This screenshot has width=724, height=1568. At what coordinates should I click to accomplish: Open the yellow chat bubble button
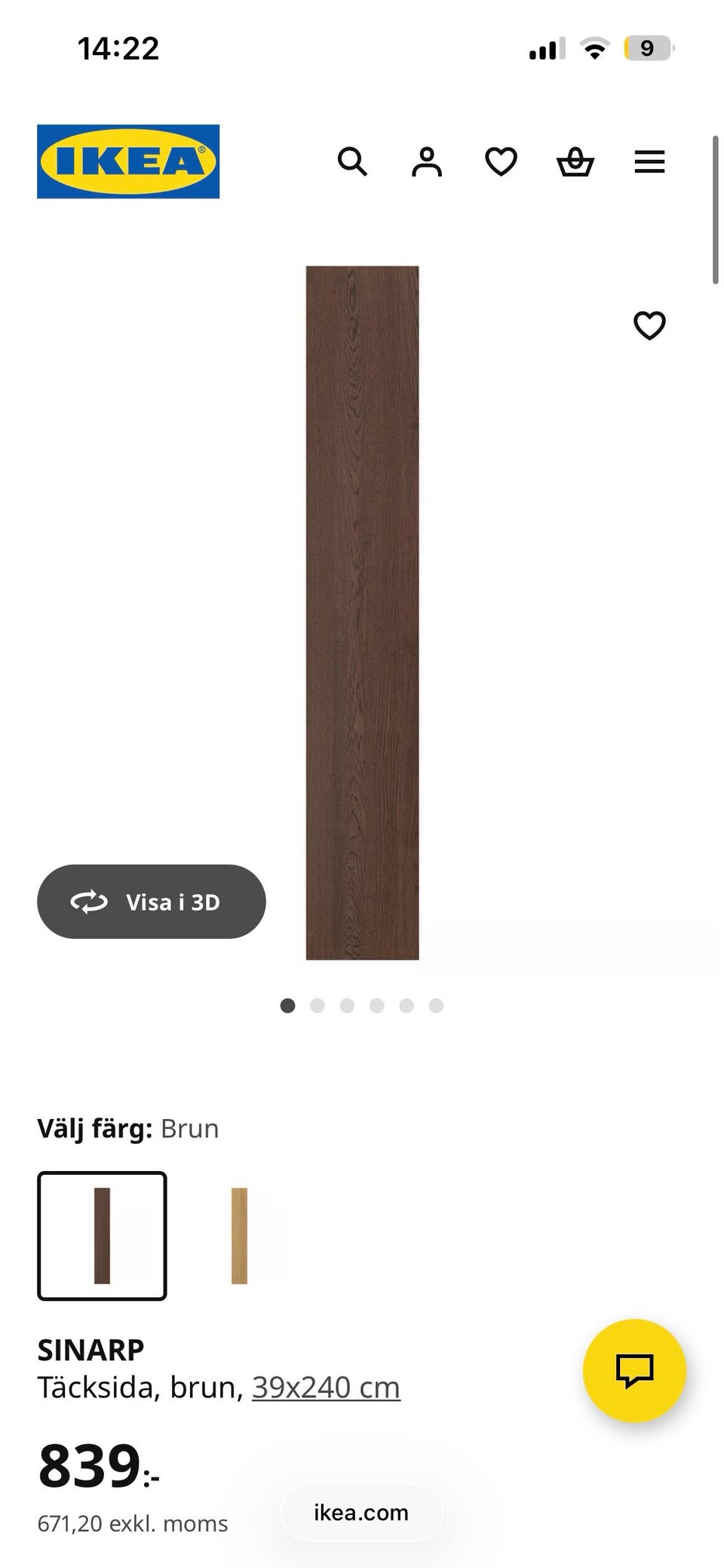click(634, 1370)
